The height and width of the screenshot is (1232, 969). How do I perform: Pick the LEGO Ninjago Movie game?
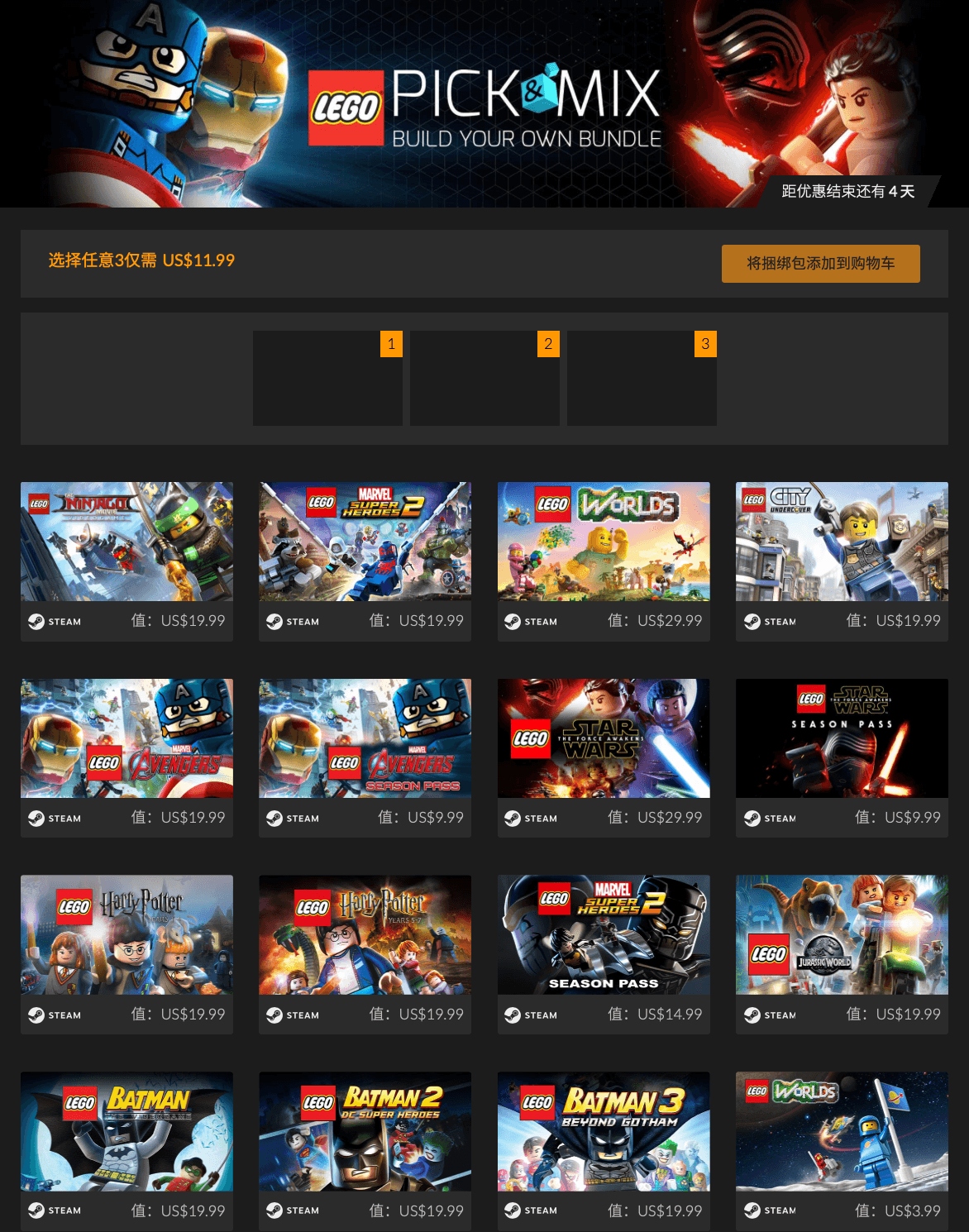click(126, 542)
